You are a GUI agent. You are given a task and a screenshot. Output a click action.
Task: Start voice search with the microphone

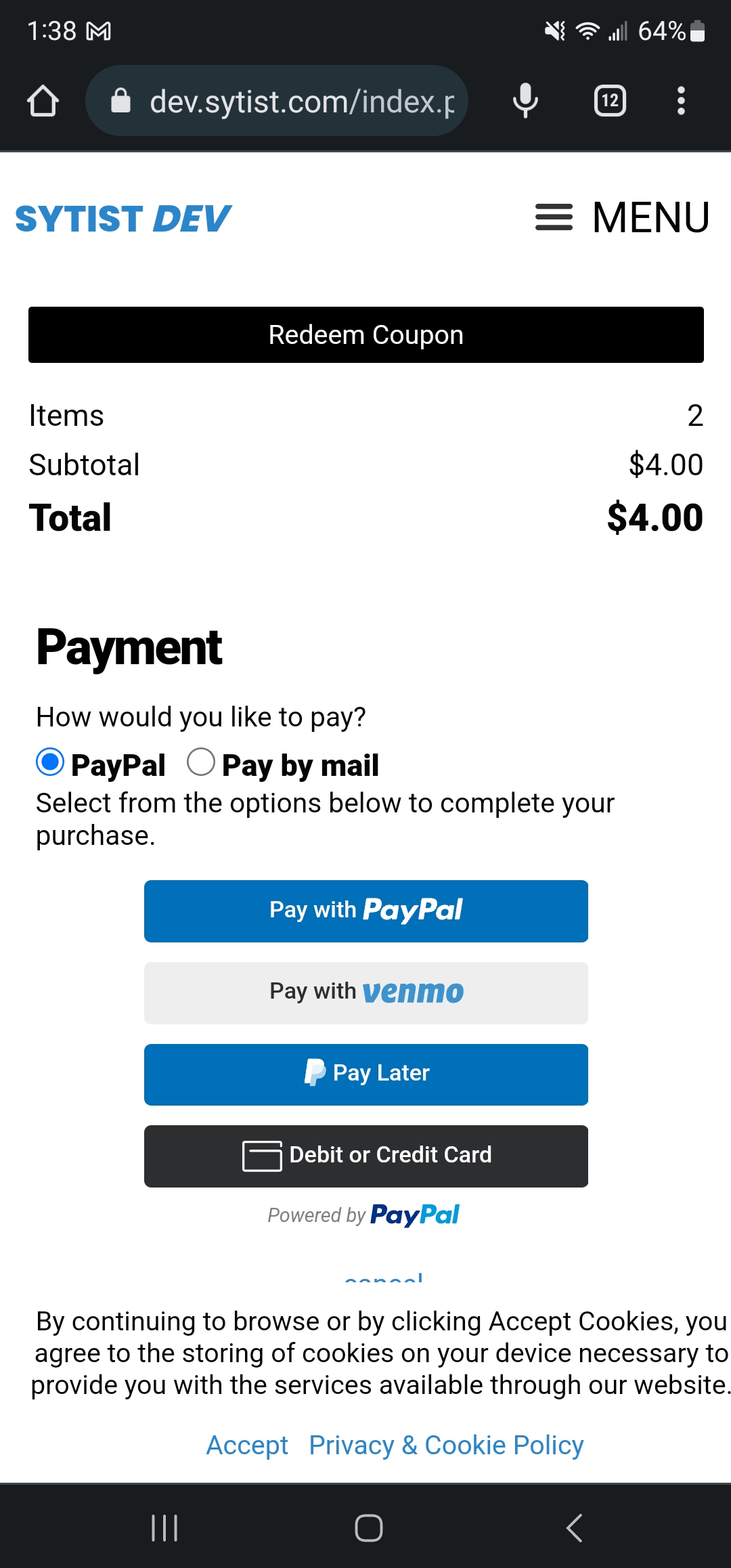point(525,101)
